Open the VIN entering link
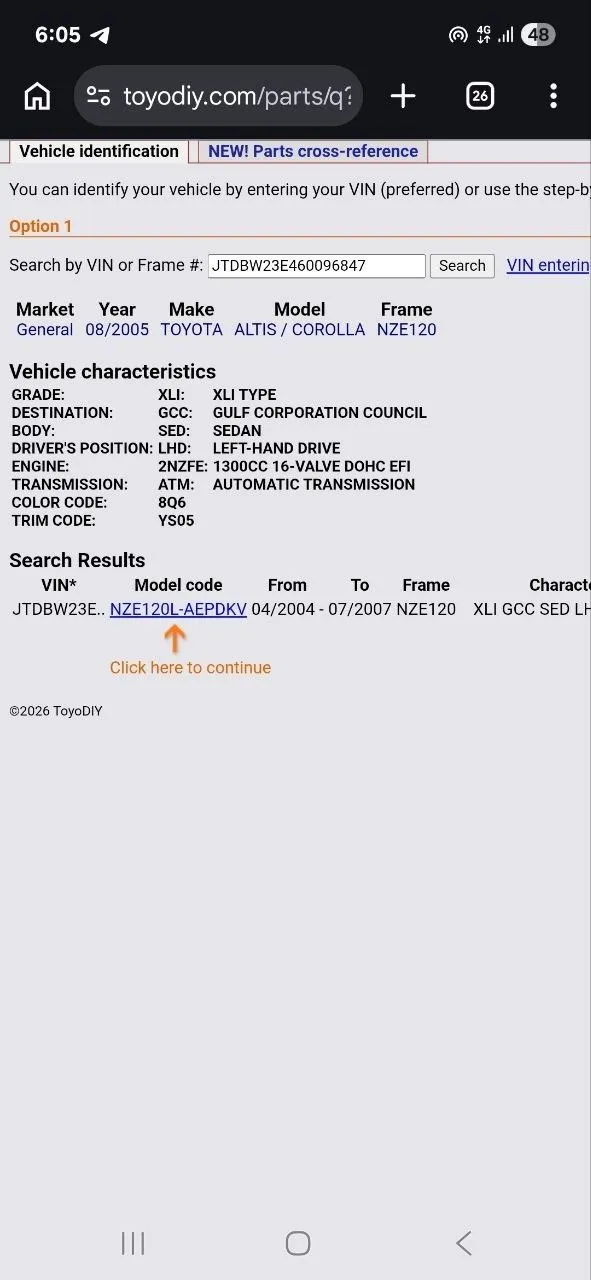Screen dimensions: 591x1280 coord(549,266)
